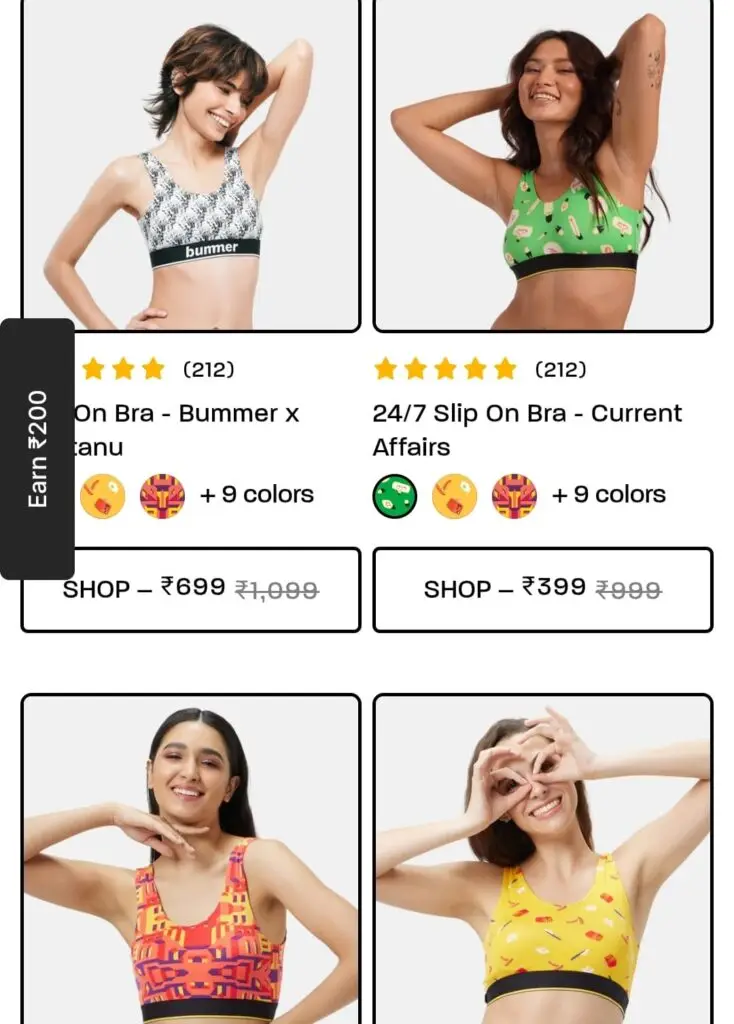The width and height of the screenshot is (734, 1024).
Task: Open the red-orange geometric print bra card
Action: (190, 860)
